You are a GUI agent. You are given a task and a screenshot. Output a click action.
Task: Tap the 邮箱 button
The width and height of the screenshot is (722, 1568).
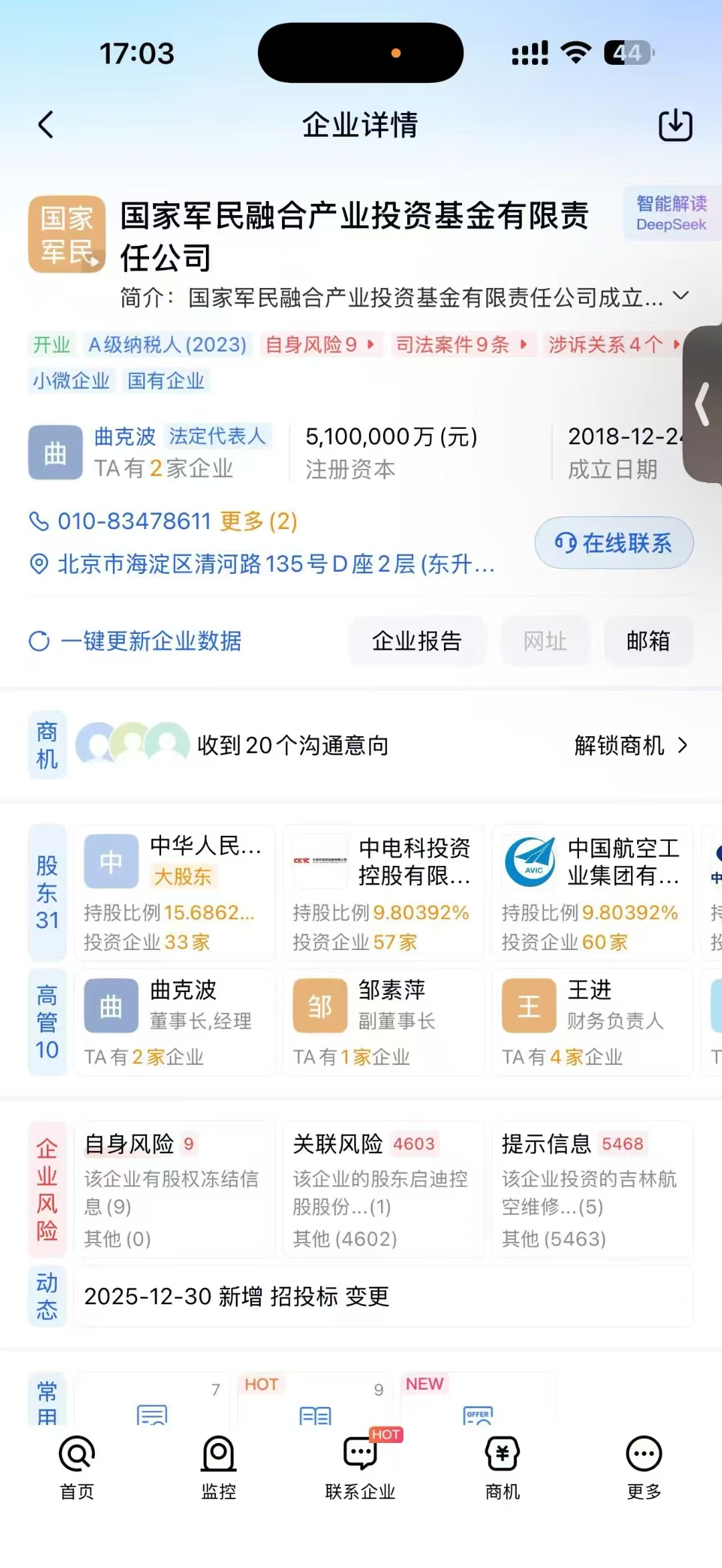click(x=648, y=641)
